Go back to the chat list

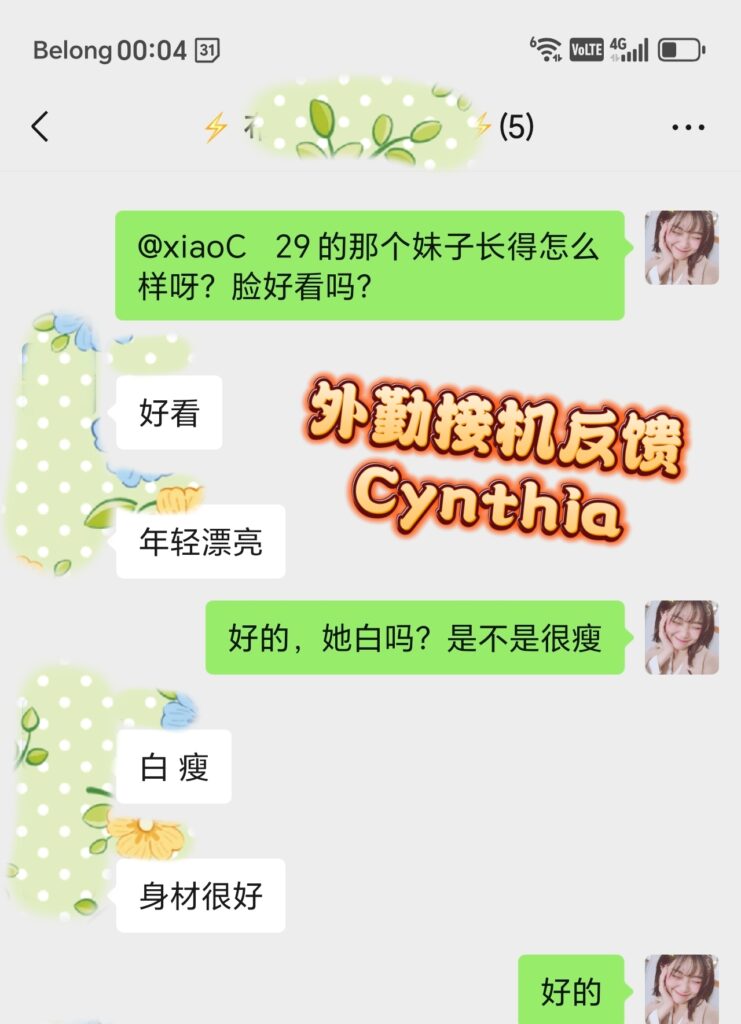(x=40, y=127)
